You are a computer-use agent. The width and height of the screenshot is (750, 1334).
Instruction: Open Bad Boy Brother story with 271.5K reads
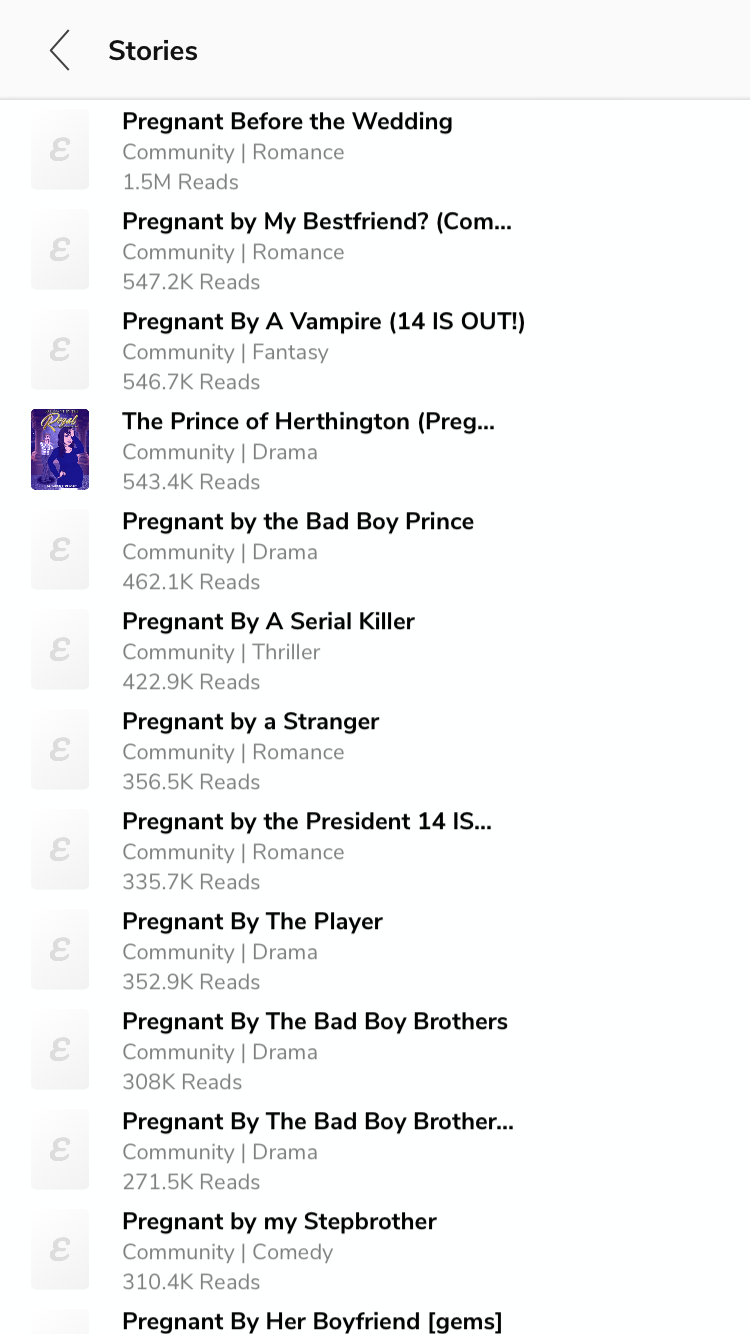(x=375, y=1150)
